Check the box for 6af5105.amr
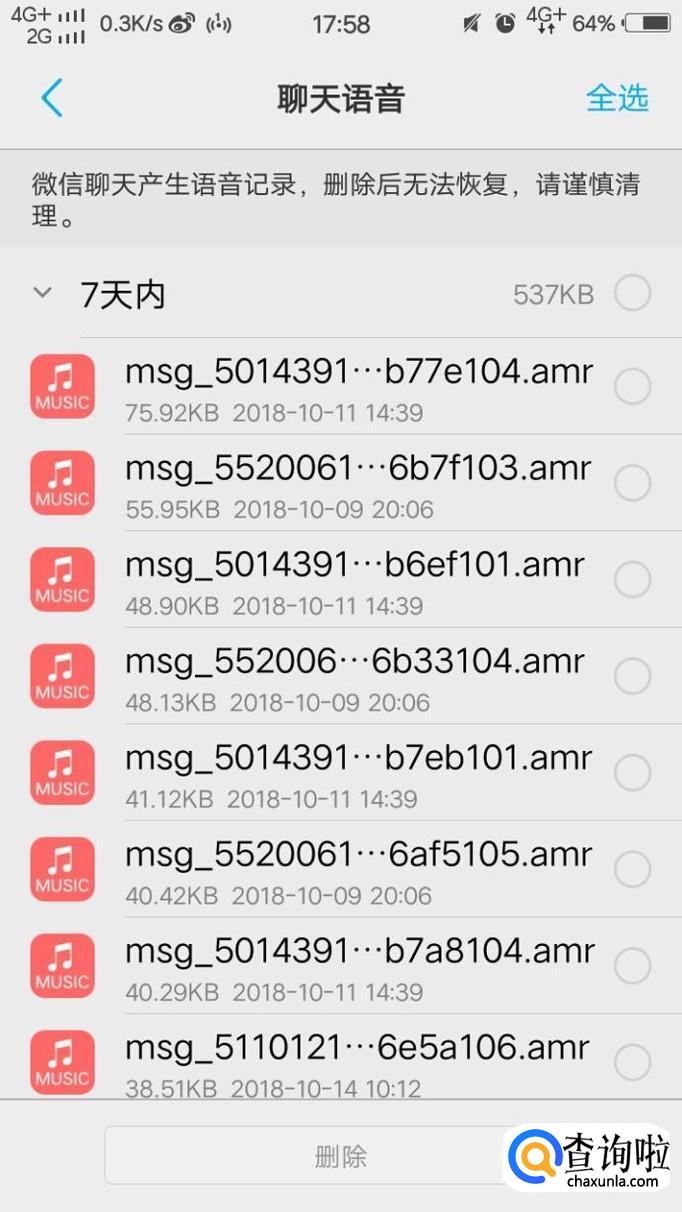 point(632,870)
